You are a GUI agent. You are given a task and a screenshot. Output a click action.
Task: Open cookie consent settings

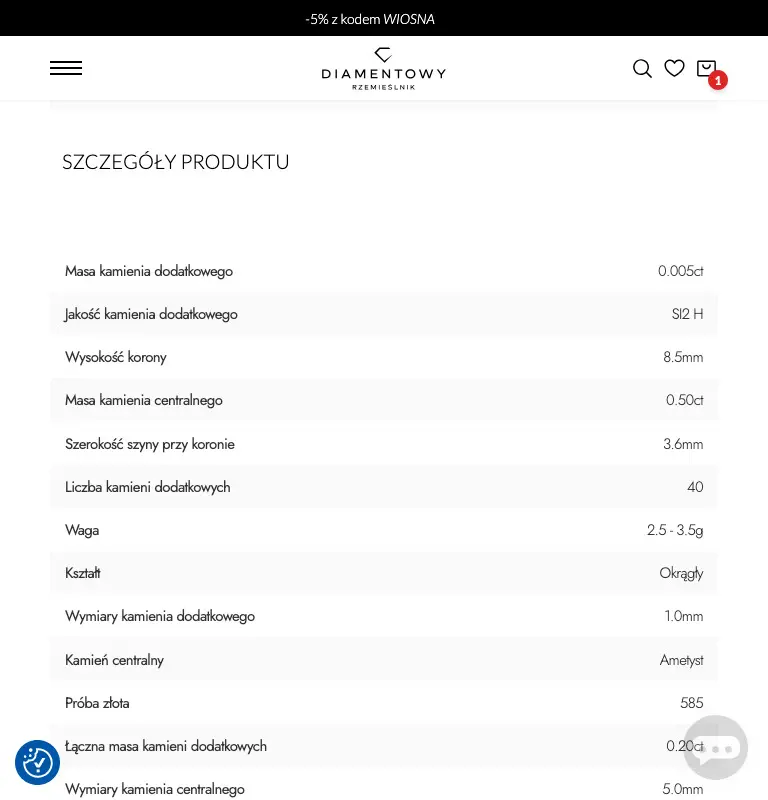(x=38, y=762)
